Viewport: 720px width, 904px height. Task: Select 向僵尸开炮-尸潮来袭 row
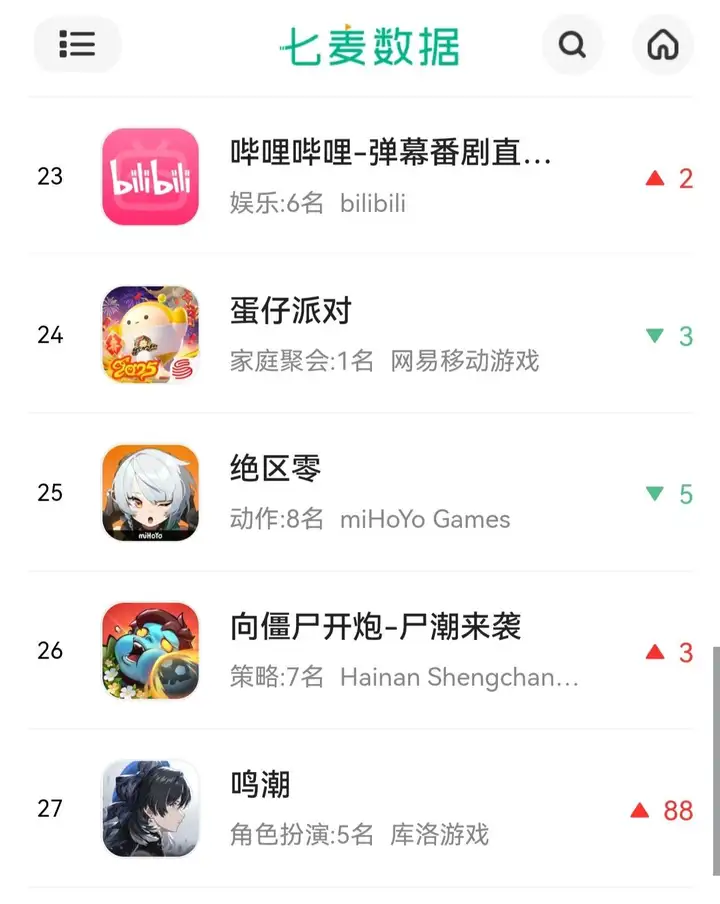pyautogui.click(x=390, y=651)
